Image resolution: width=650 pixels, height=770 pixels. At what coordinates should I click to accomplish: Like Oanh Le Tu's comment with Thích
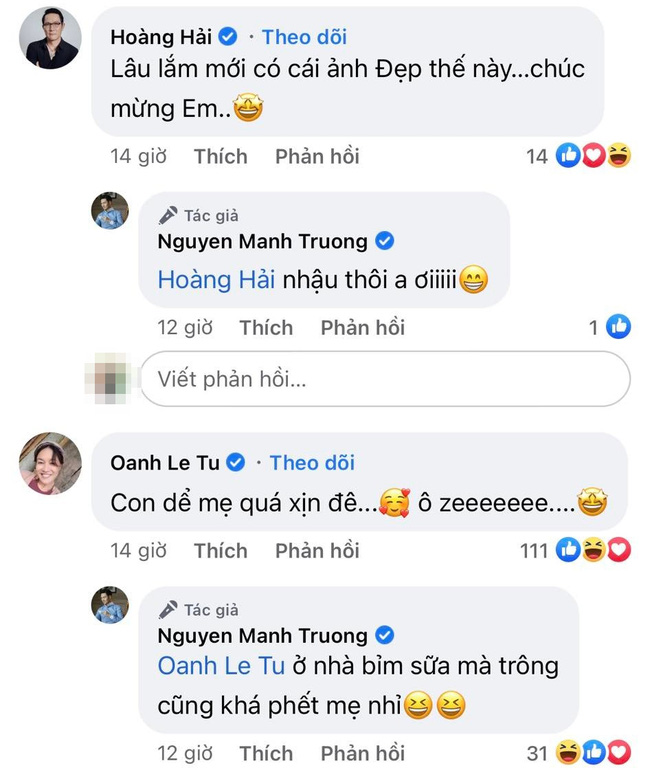[220, 550]
